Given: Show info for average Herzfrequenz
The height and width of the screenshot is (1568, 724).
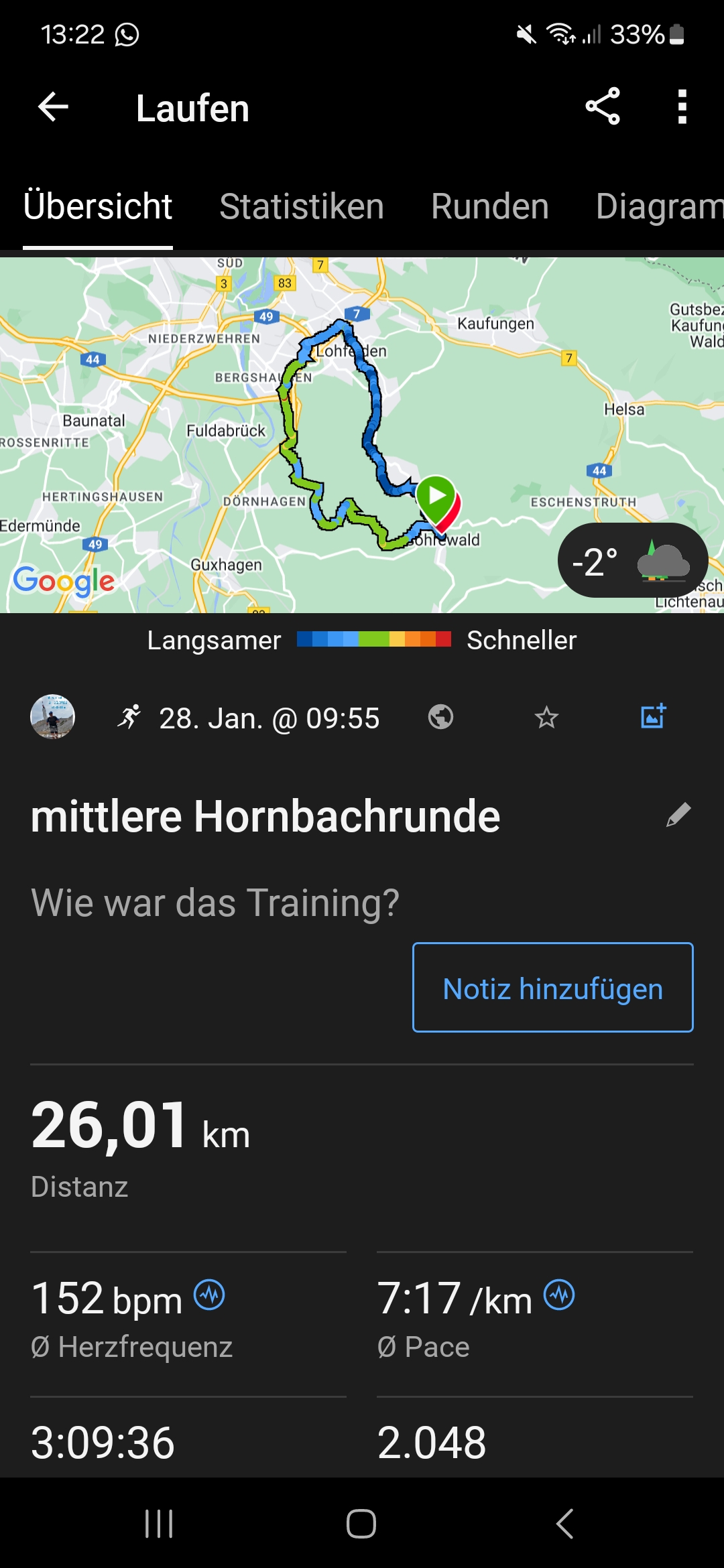Looking at the screenshot, I should [x=209, y=1295].
